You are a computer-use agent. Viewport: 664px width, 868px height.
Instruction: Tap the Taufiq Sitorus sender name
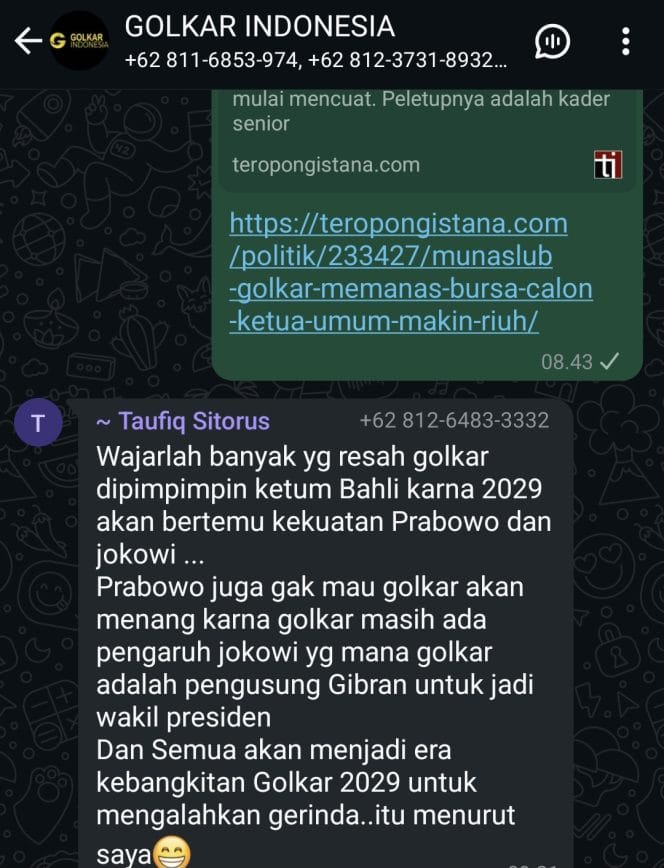tap(183, 421)
